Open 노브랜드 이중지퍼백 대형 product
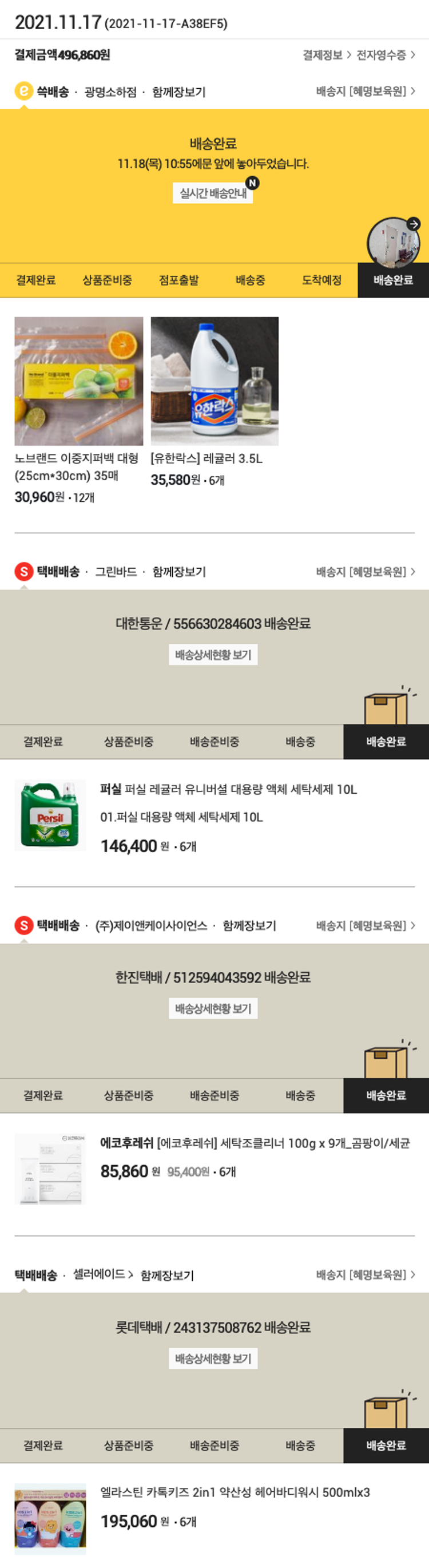Screen dimensions: 429x1568 (78, 382)
